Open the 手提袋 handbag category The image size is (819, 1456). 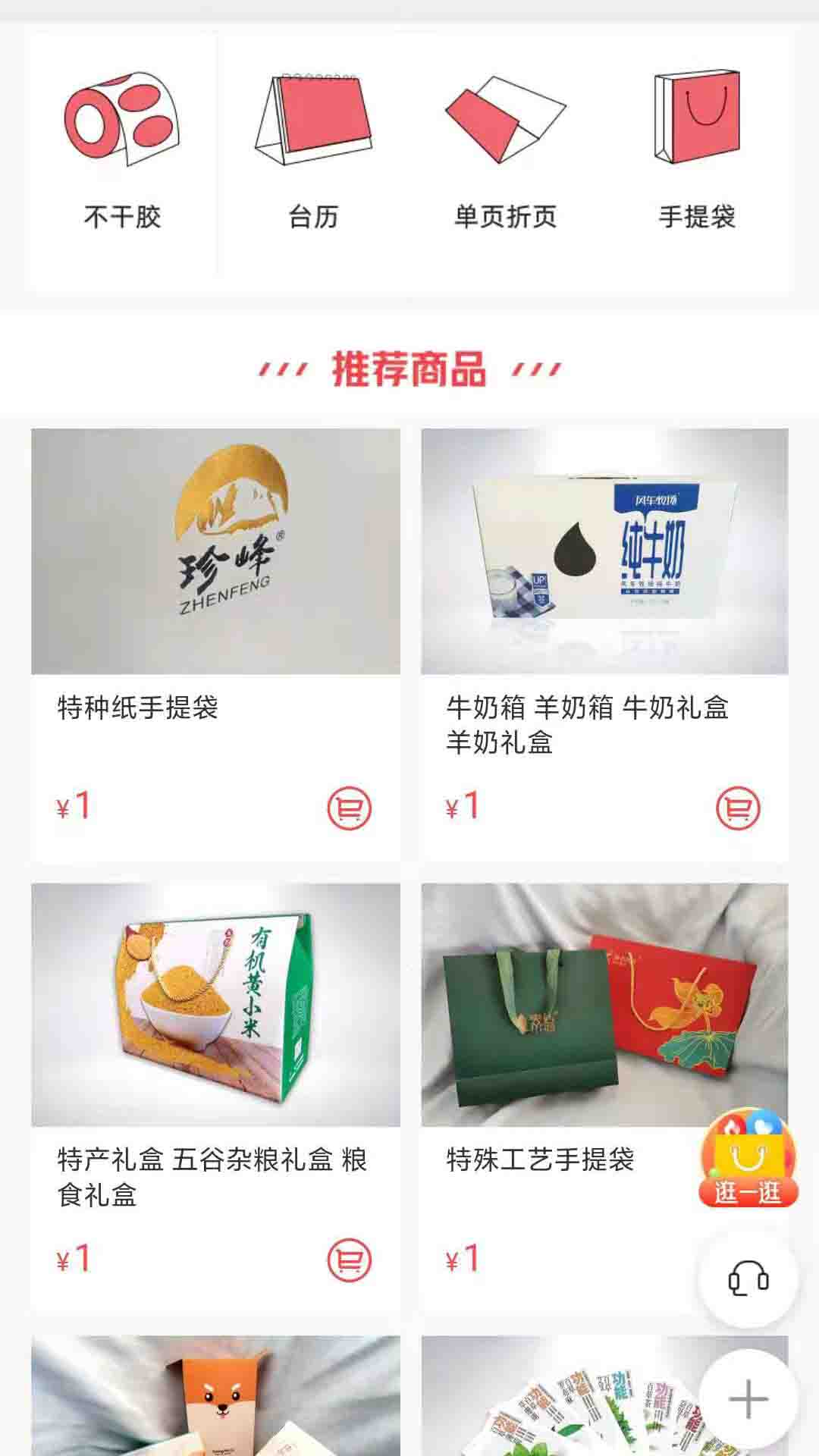[697, 152]
